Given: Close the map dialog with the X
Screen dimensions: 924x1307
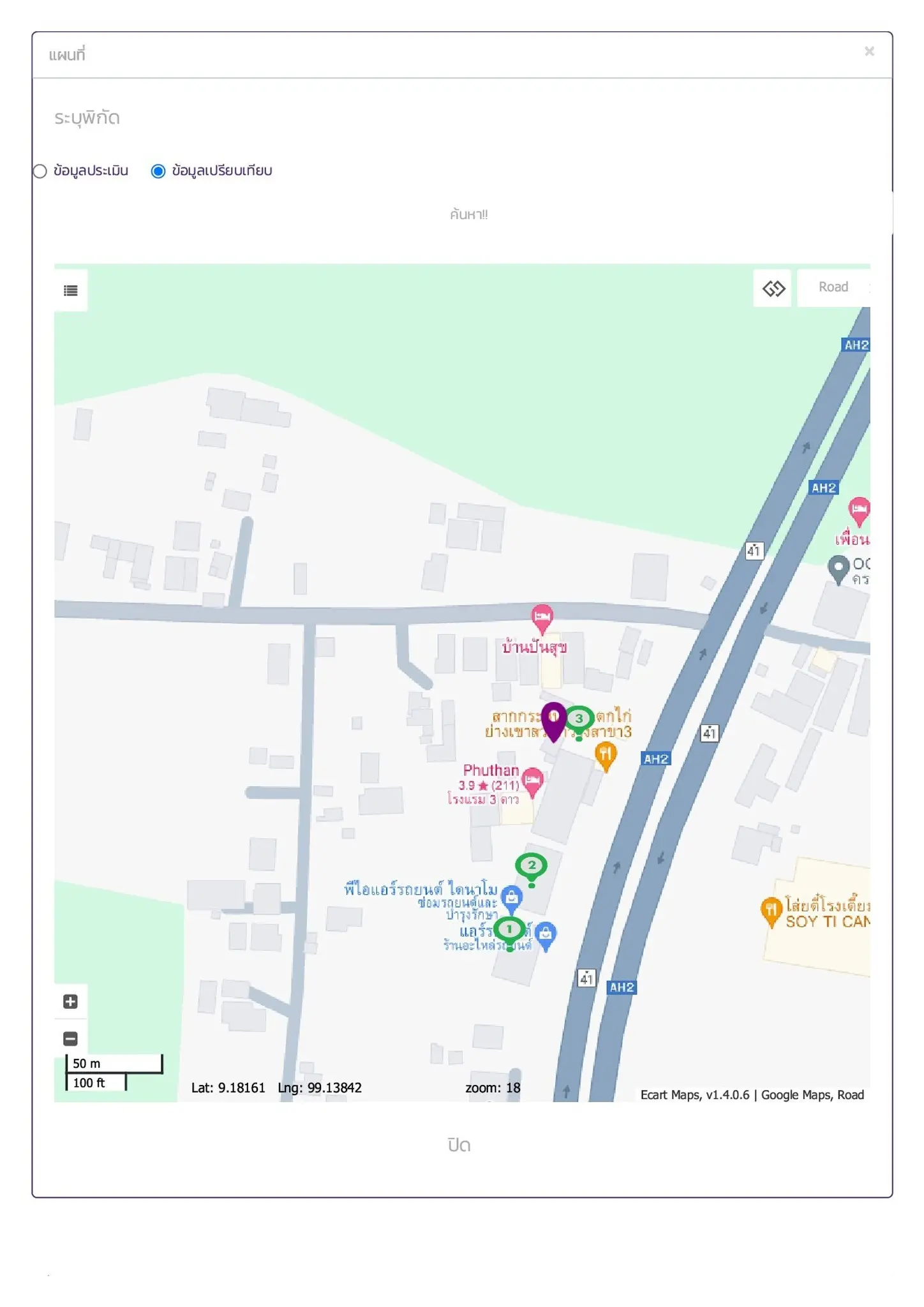Looking at the screenshot, I should (x=868, y=51).
